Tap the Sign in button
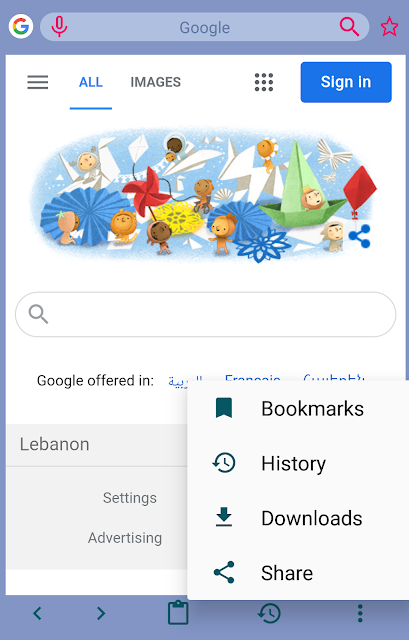The image size is (409, 640). tap(346, 82)
